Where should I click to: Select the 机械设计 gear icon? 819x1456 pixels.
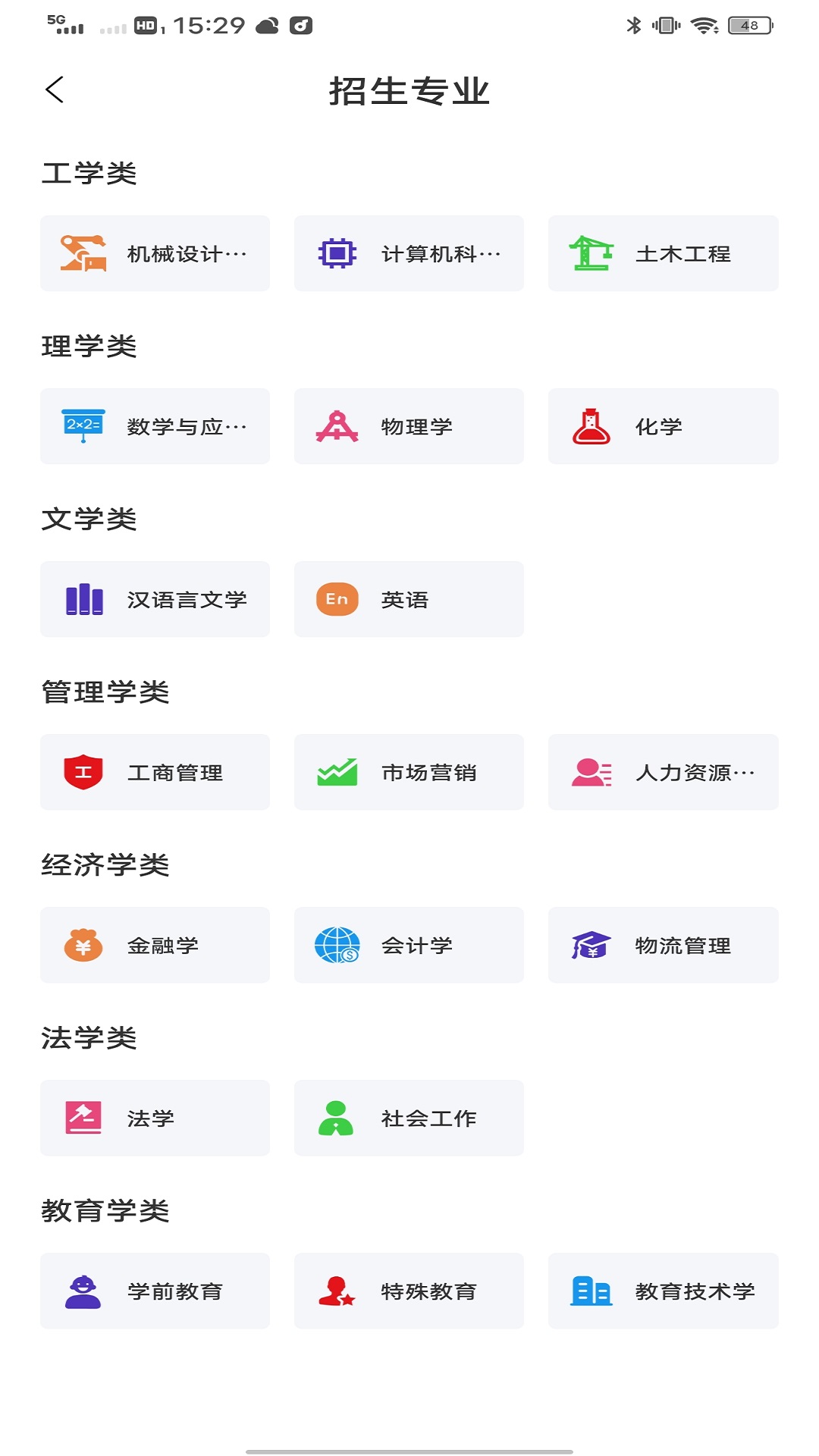click(83, 253)
